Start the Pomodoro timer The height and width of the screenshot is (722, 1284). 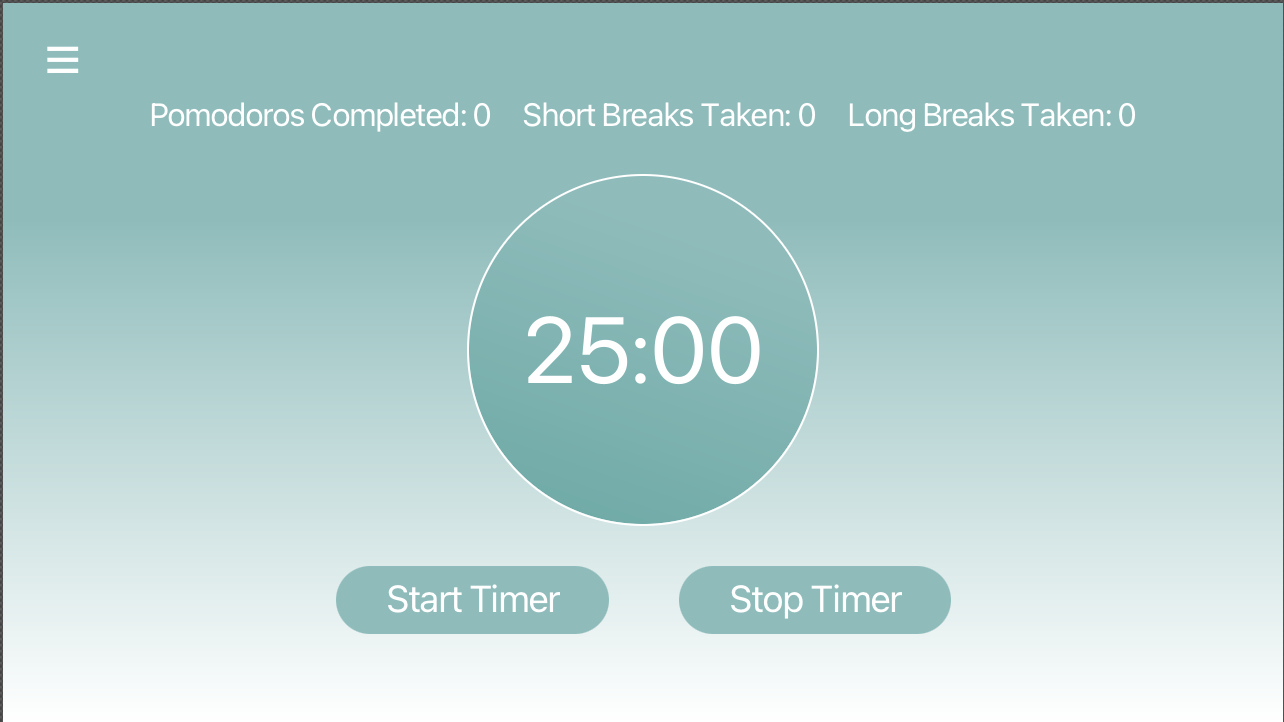tap(472, 600)
